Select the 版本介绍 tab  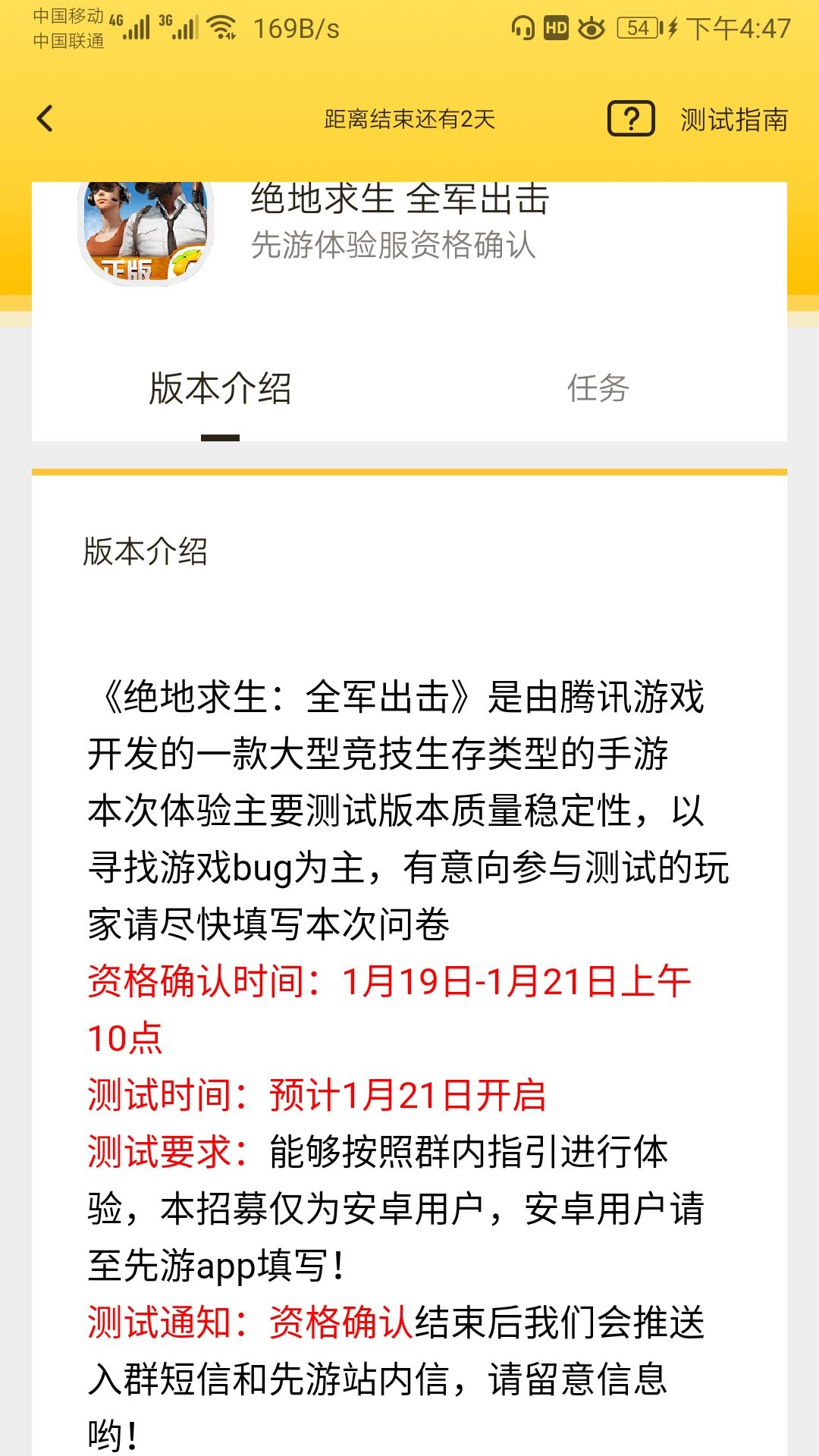coord(220,388)
